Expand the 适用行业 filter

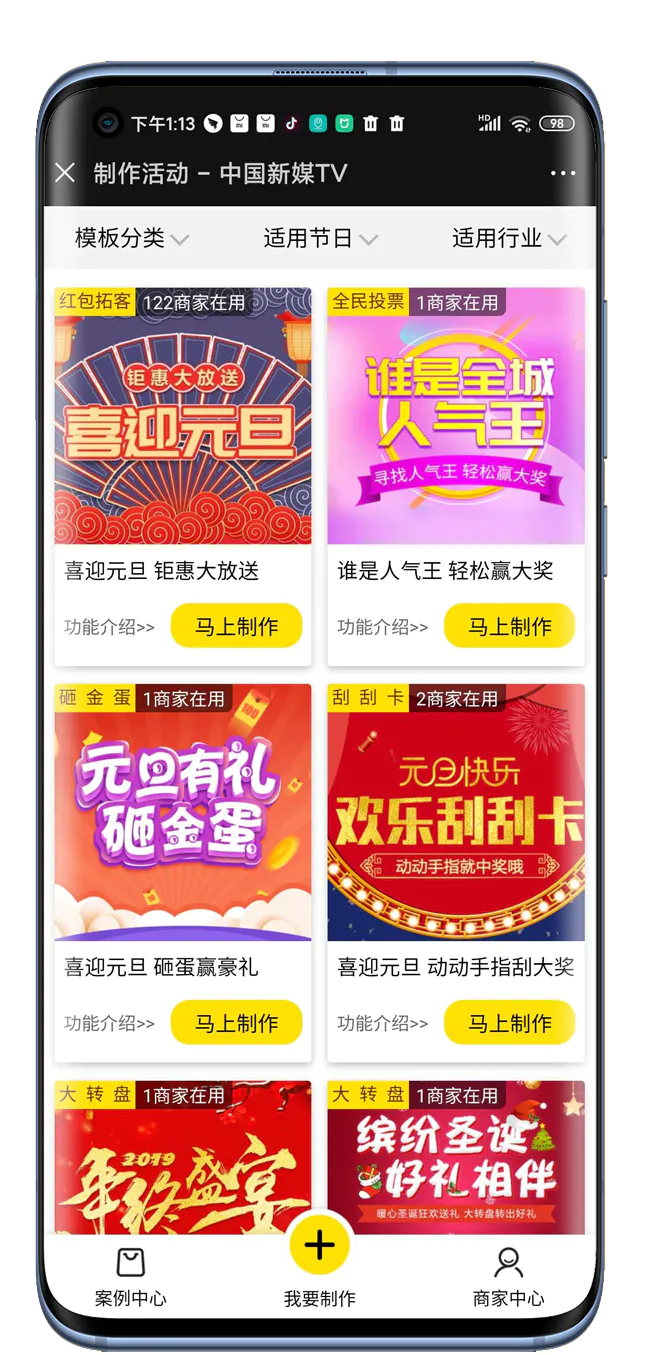point(508,238)
